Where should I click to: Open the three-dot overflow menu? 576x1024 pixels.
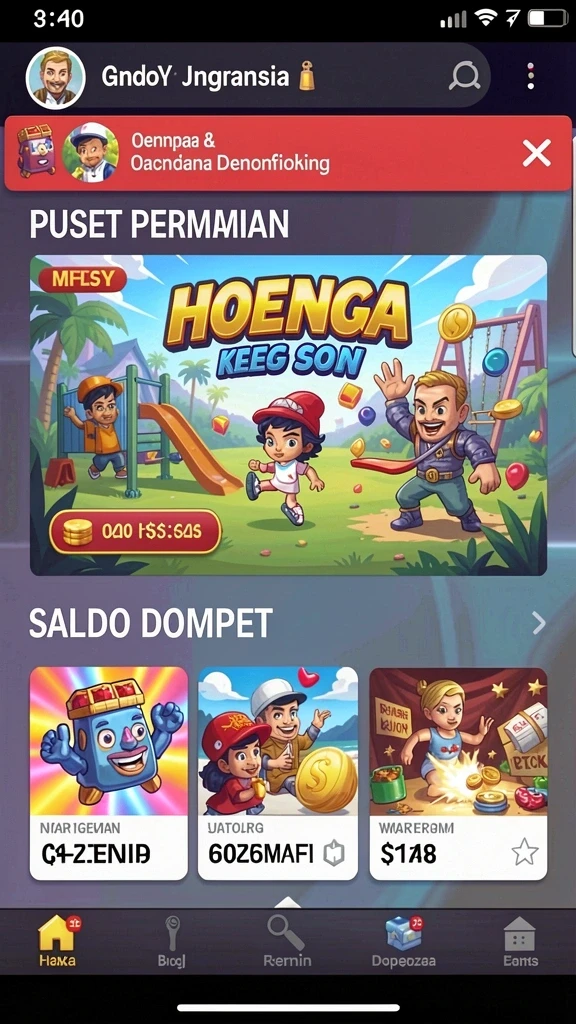tap(531, 76)
